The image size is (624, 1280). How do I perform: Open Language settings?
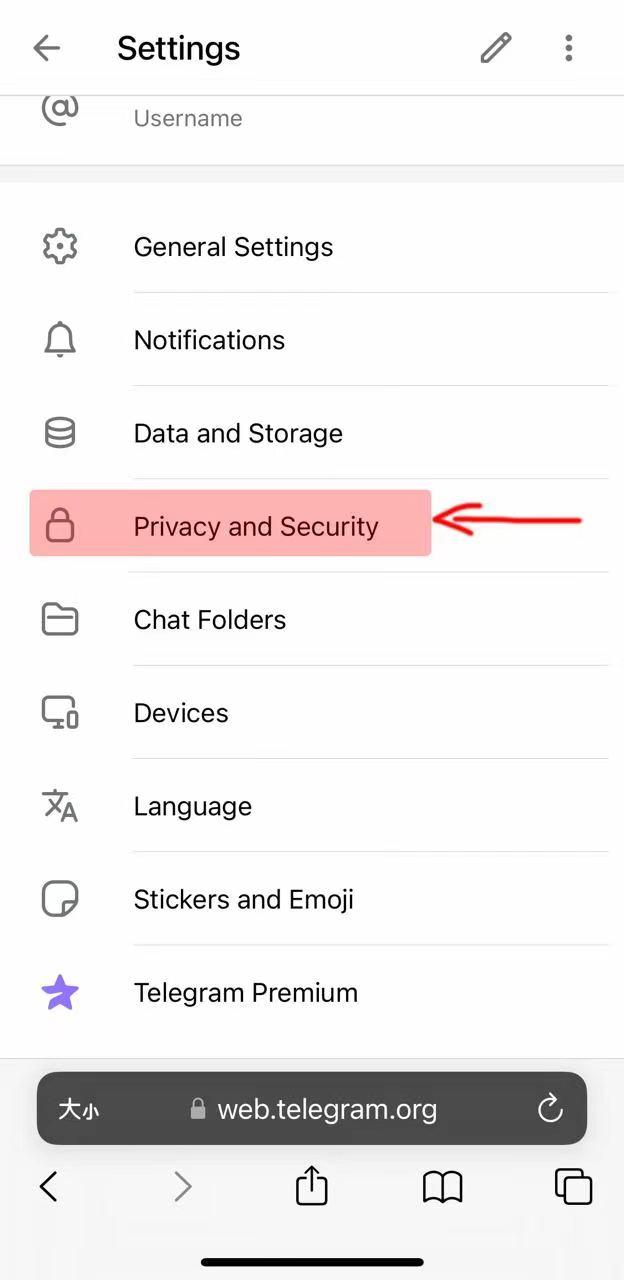click(x=192, y=806)
